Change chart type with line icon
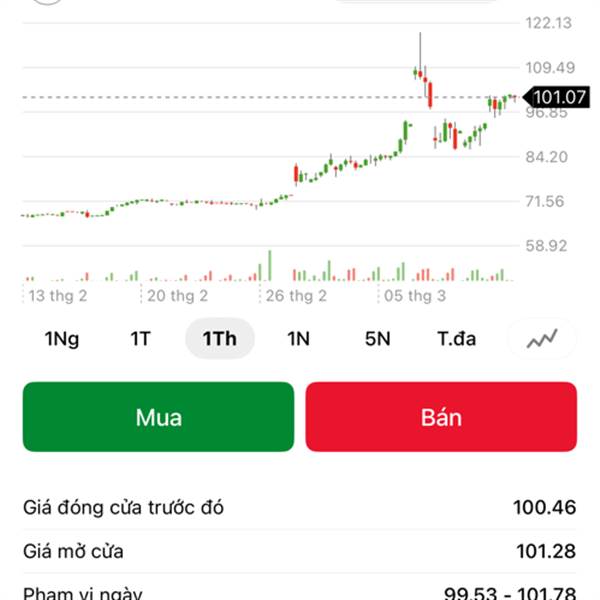 (x=543, y=339)
